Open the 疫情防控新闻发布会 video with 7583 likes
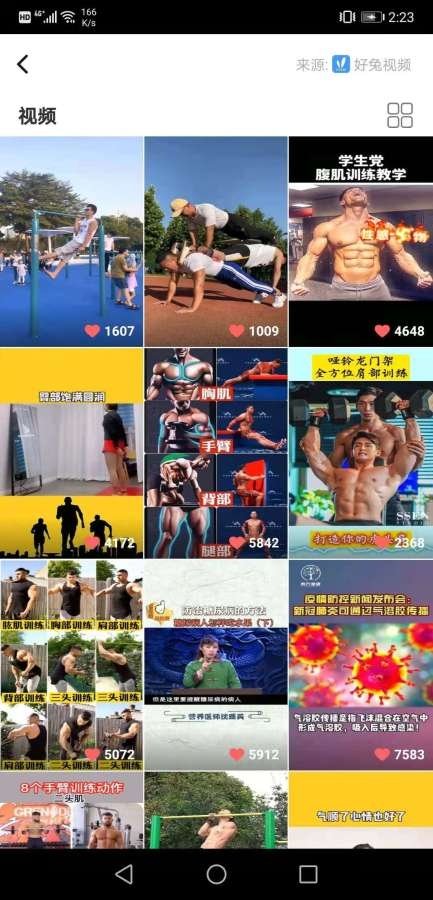This screenshot has width=433, height=900. (361, 665)
